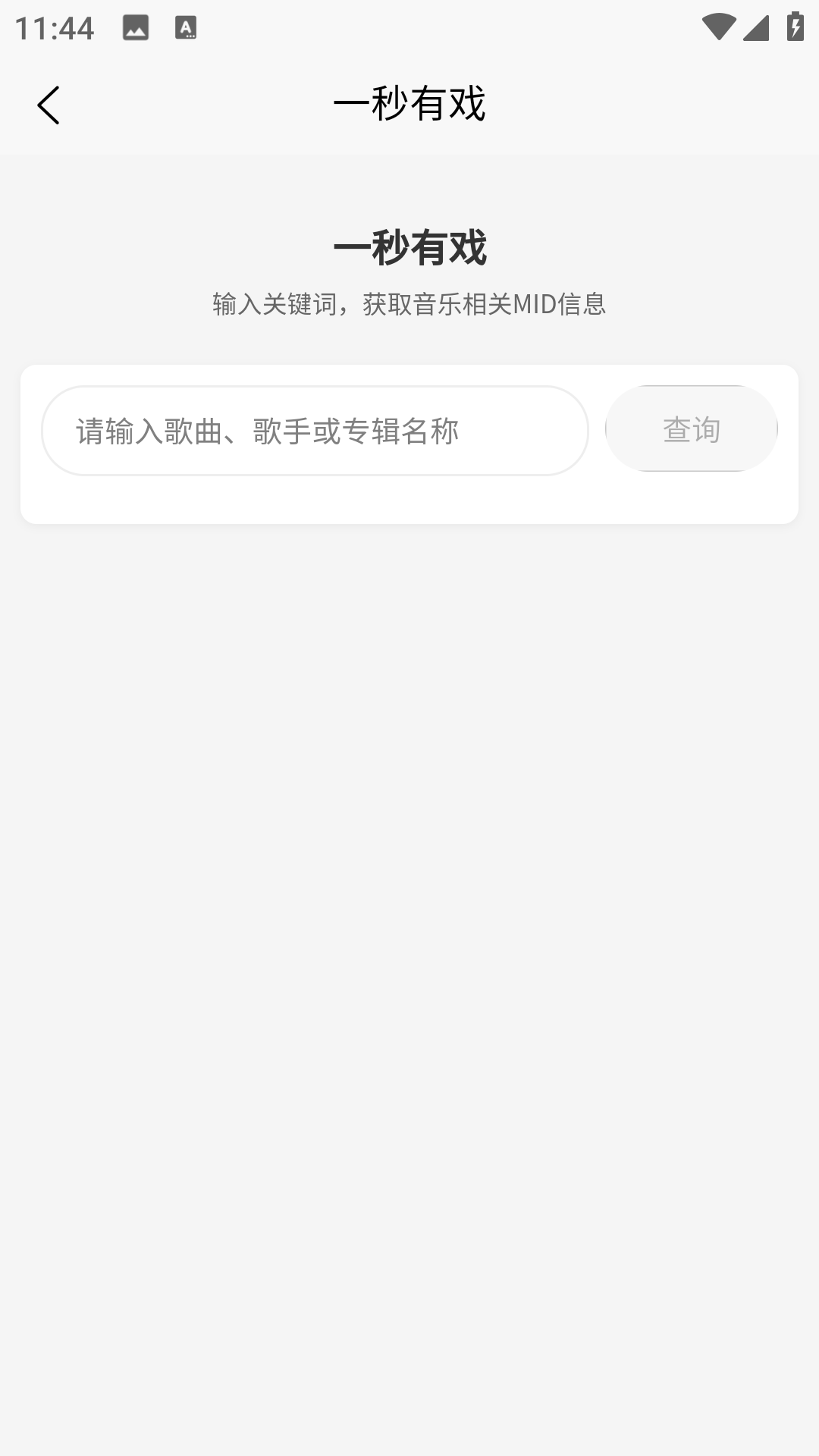Tap the status bar area
Viewport: 819px width, 1456px height.
pyautogui.click(x=409, y=27)
